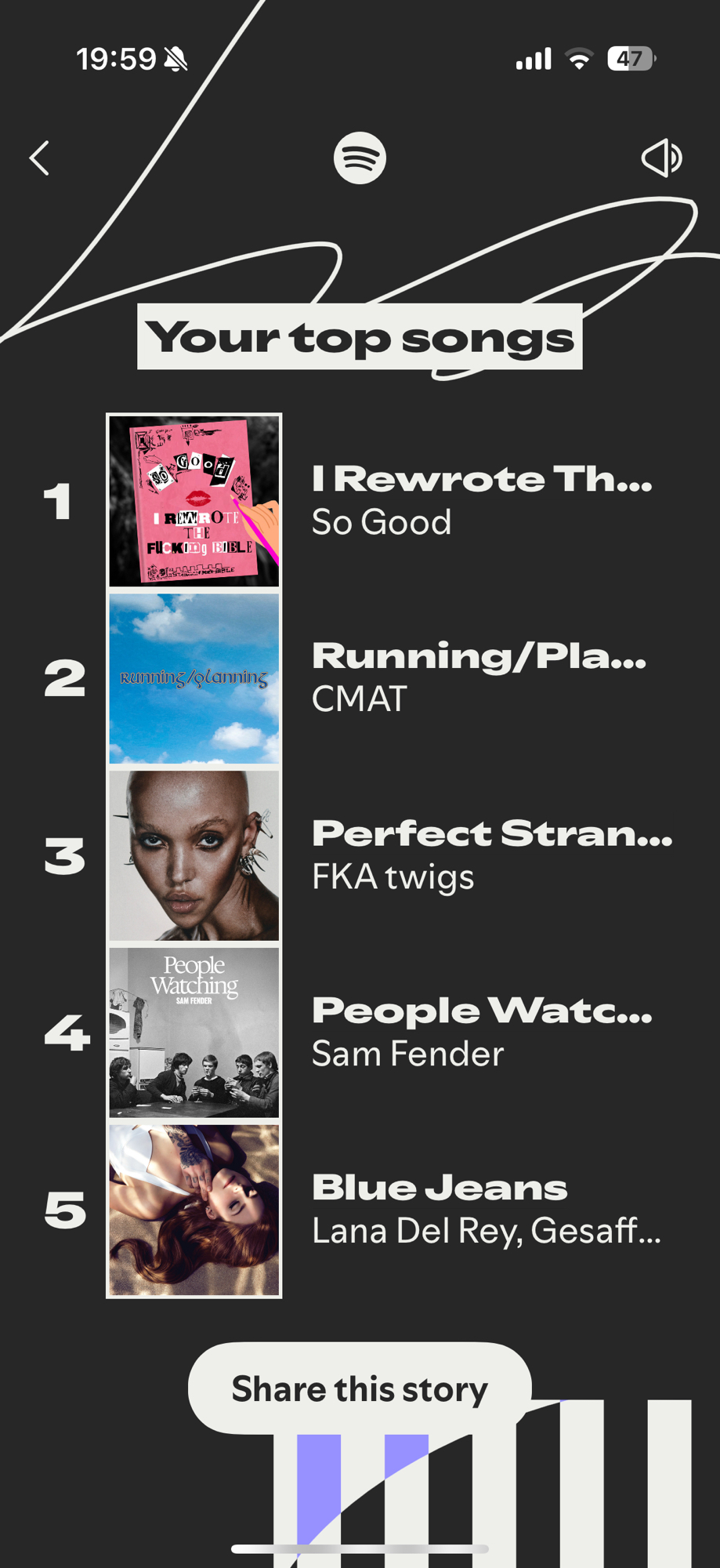Image resolution: width=720 pixels, height=1568 pixels.
Task: Mute the story sound with speaker icon
Action: pos(661,158)
